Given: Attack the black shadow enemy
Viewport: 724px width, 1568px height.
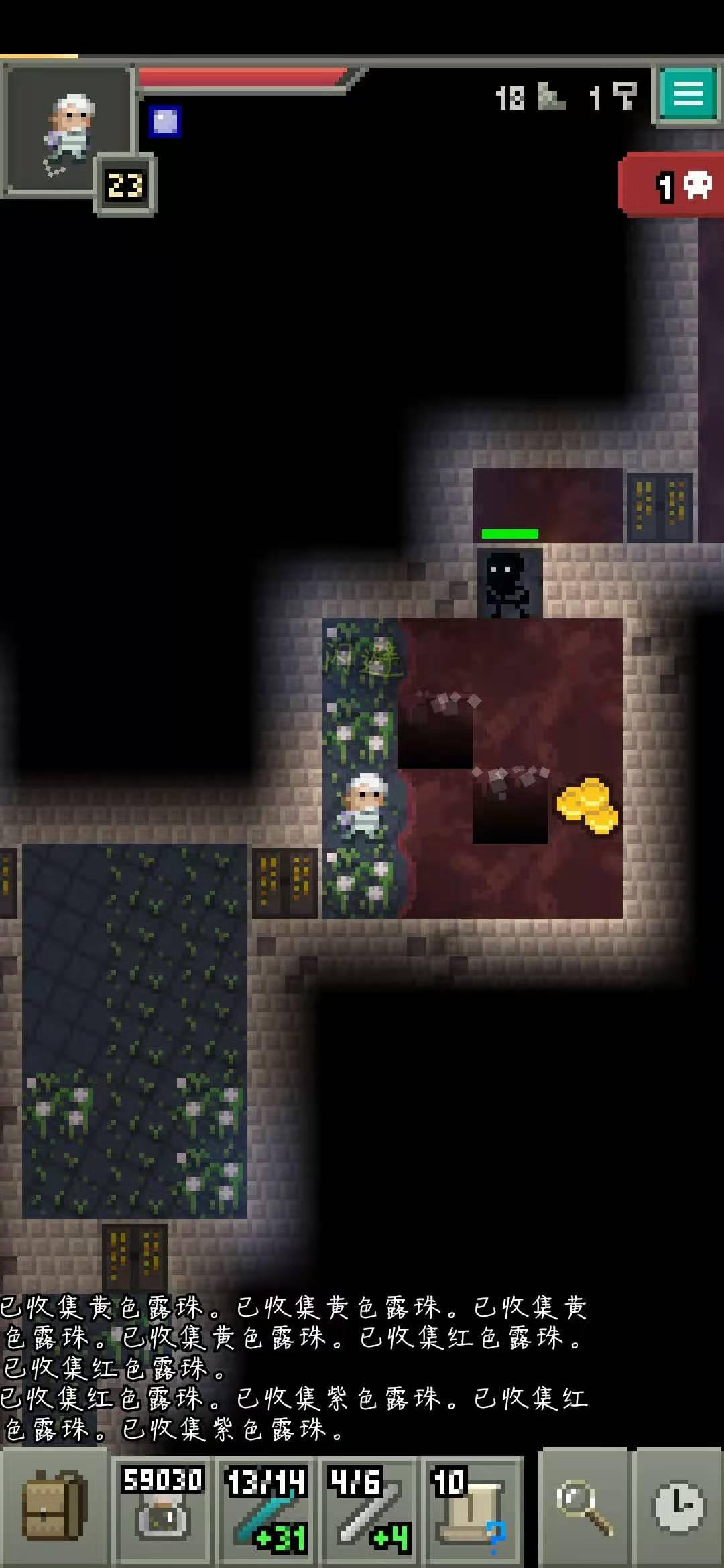Looking at the screenshot, I should (509, 582).
